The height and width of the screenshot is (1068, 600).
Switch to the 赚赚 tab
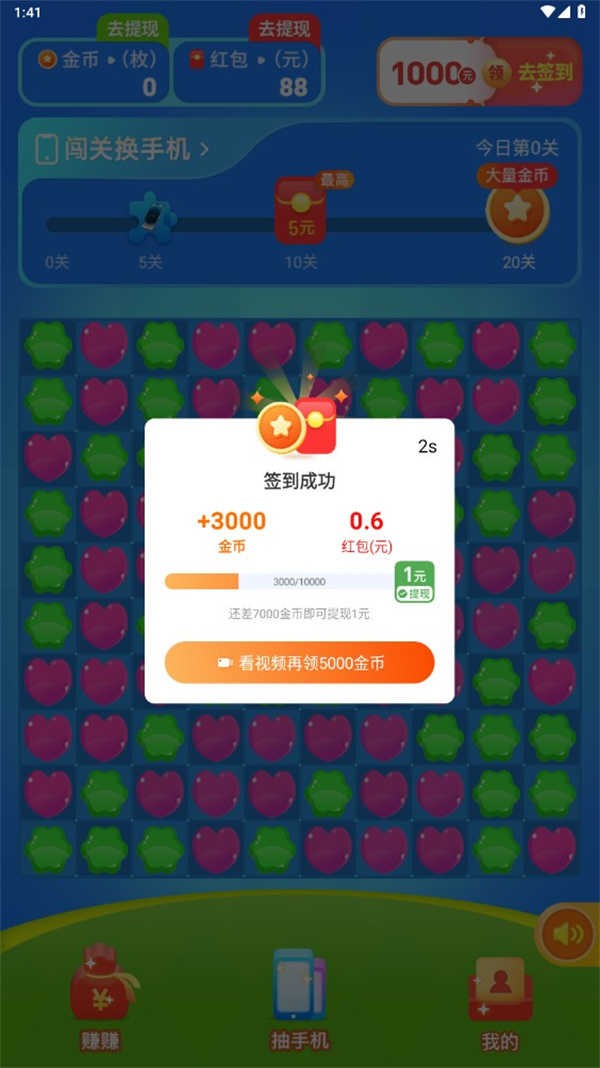coord(99,998)
